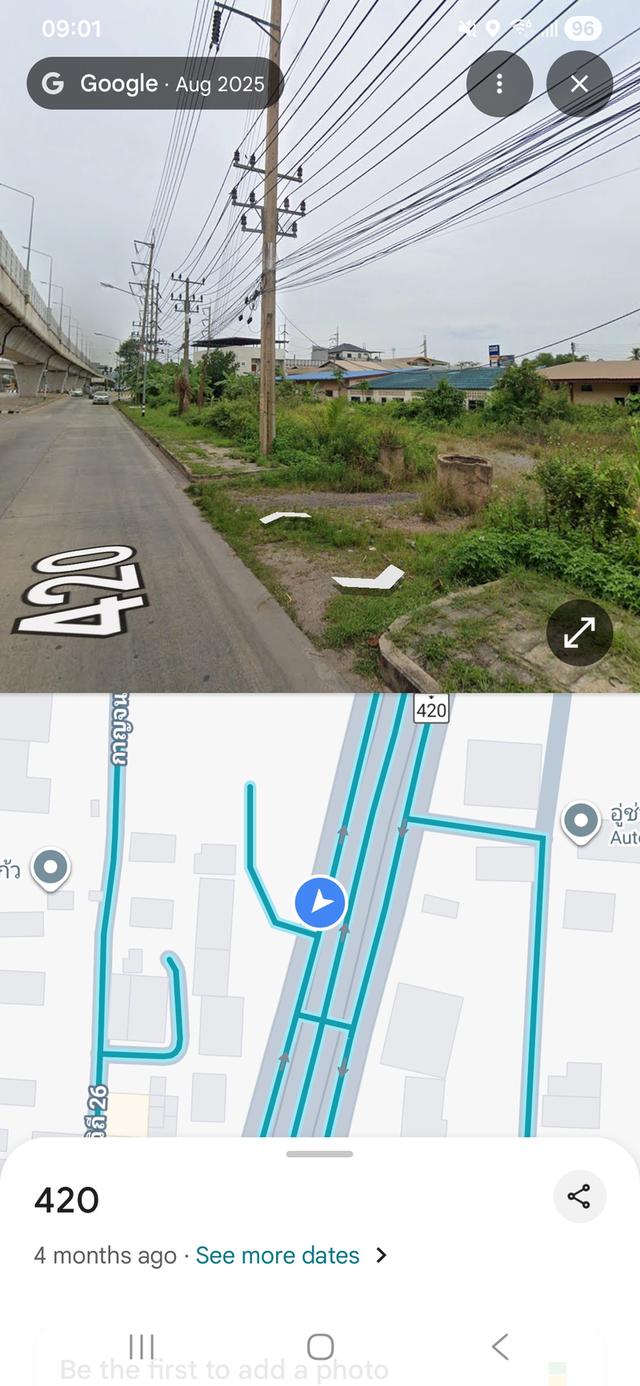
Task: Open See more dates link
Action: click(278, 1255)
